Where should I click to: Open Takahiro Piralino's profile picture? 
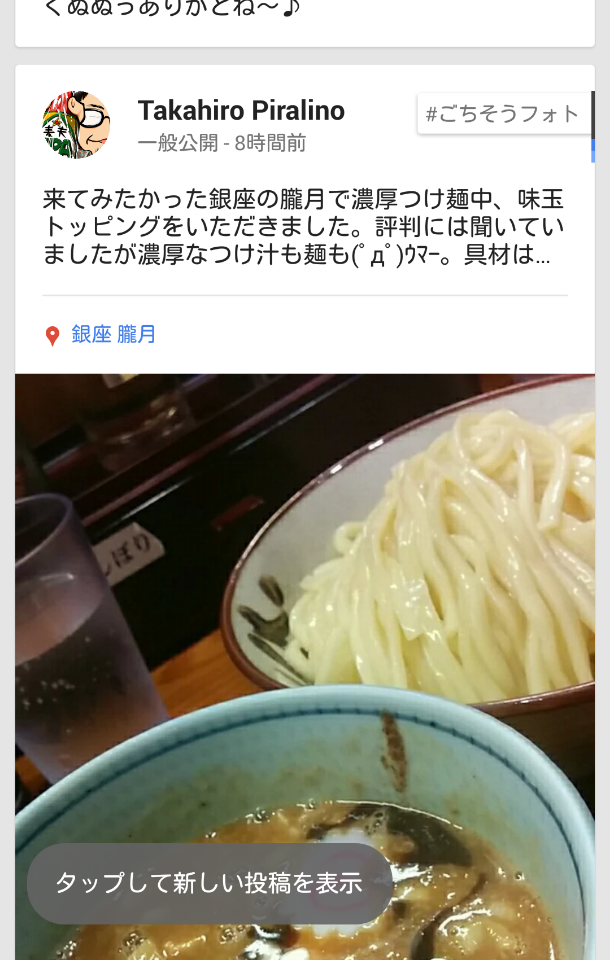[76, 125]
